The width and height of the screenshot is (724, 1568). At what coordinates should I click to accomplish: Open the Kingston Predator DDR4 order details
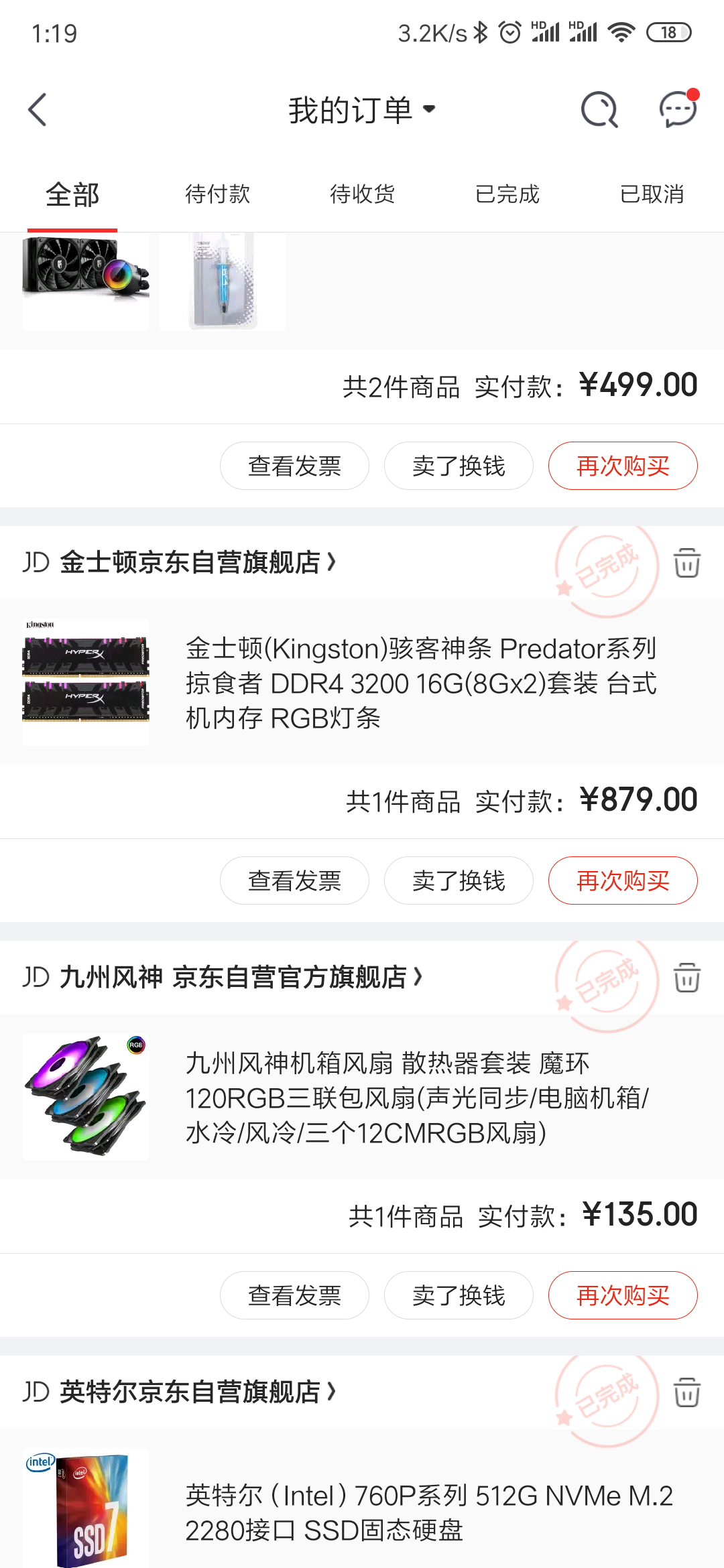(421, 683)
